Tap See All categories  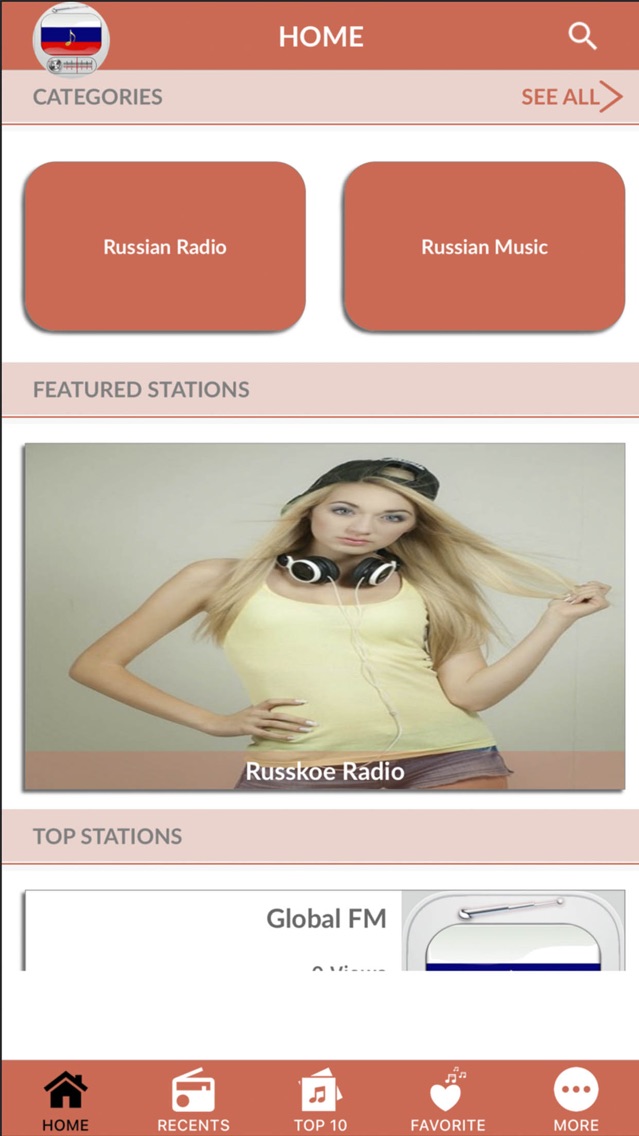tap(571, 97)
